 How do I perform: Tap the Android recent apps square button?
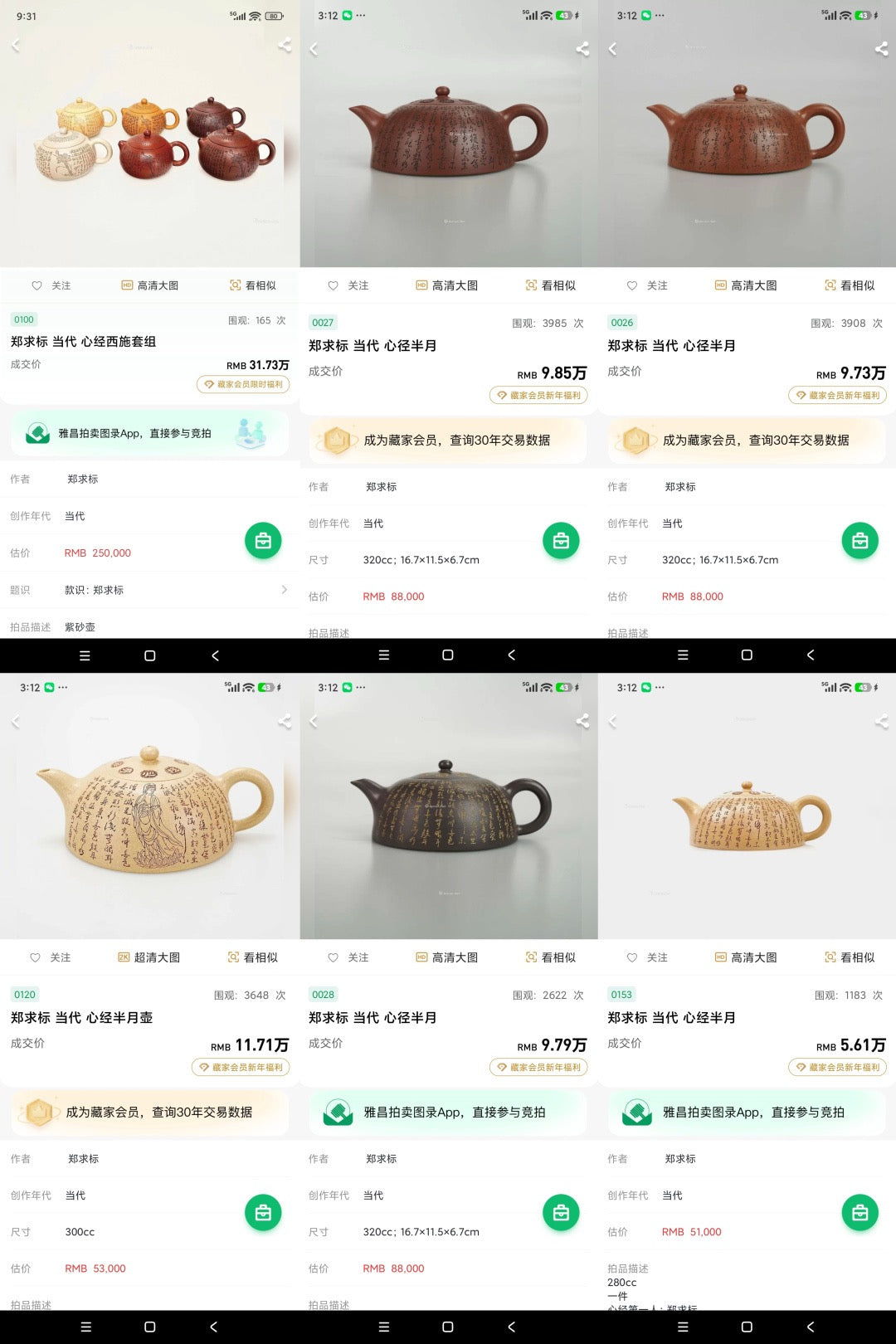pyautogui.click(x=83, y=655)
